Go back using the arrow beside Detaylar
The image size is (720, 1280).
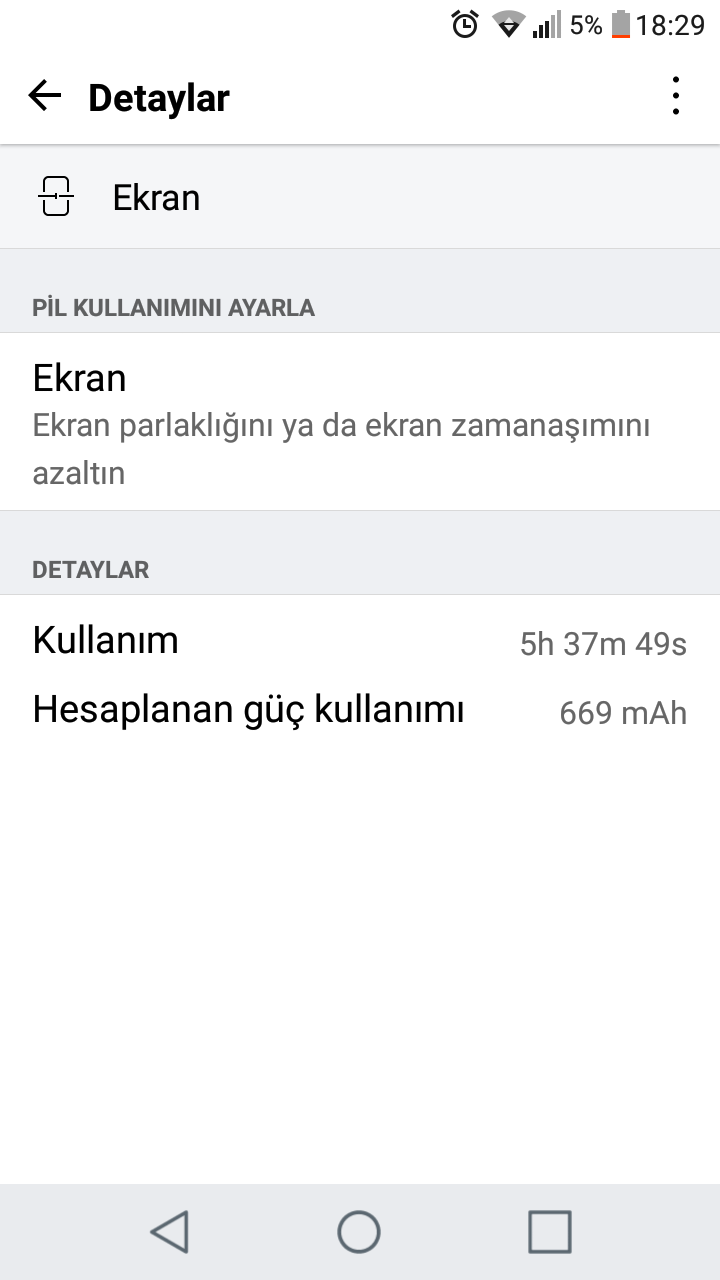click(x=45, y=97)
